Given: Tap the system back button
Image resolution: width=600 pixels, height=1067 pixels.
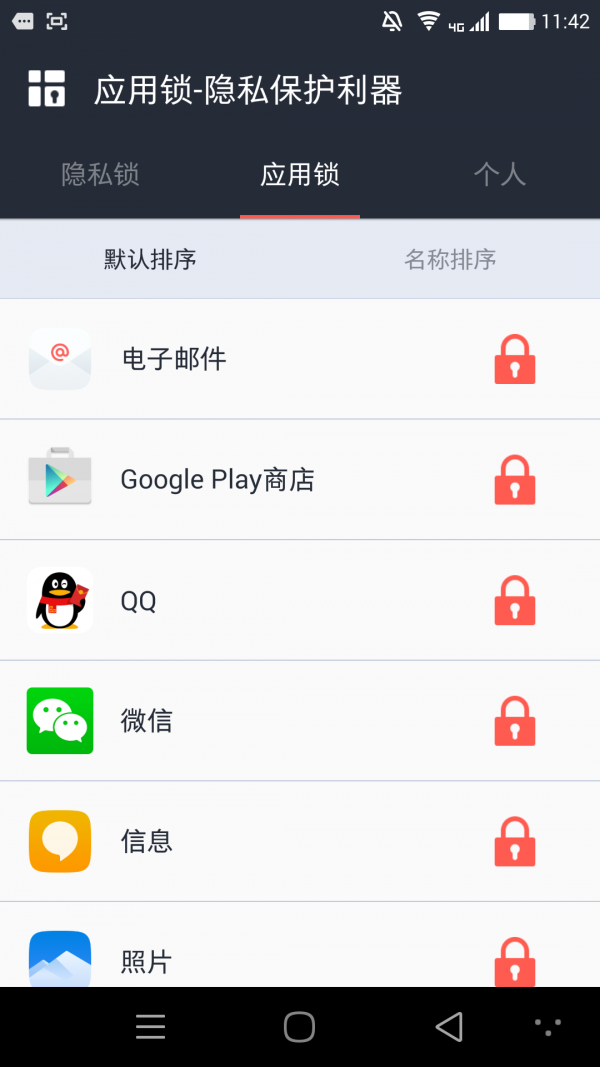Looking at the screenshot, I should click(450, 1026).
